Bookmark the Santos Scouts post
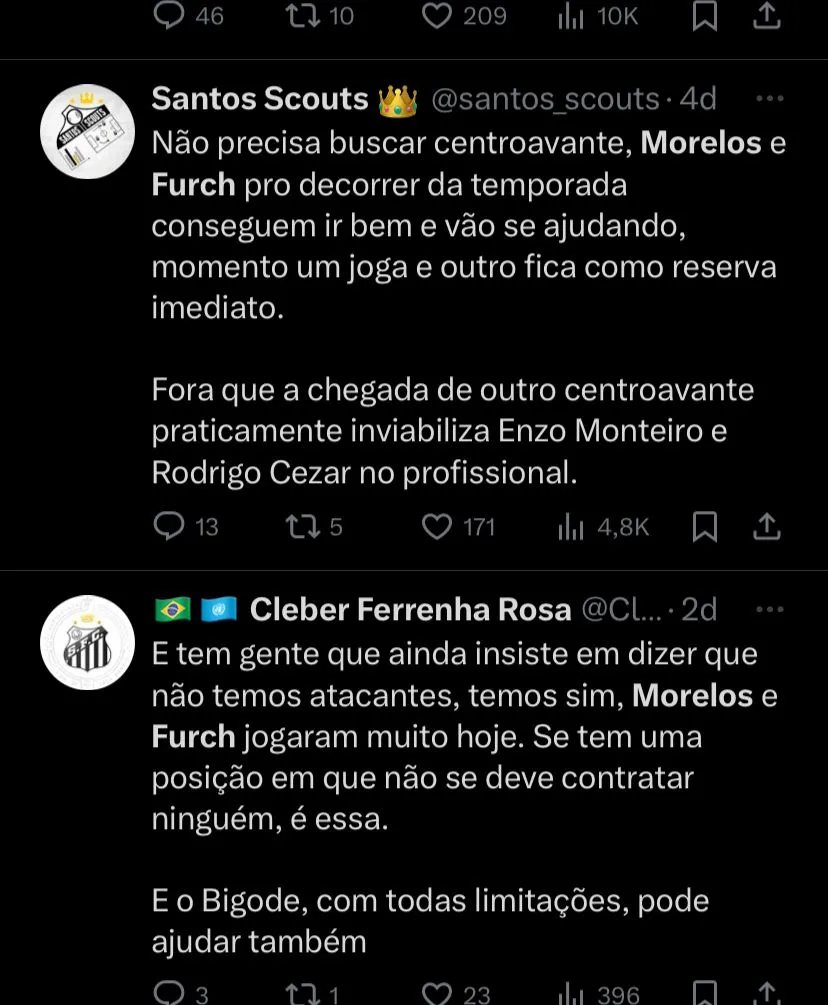 pyautogui.click(x=705, y=526)
